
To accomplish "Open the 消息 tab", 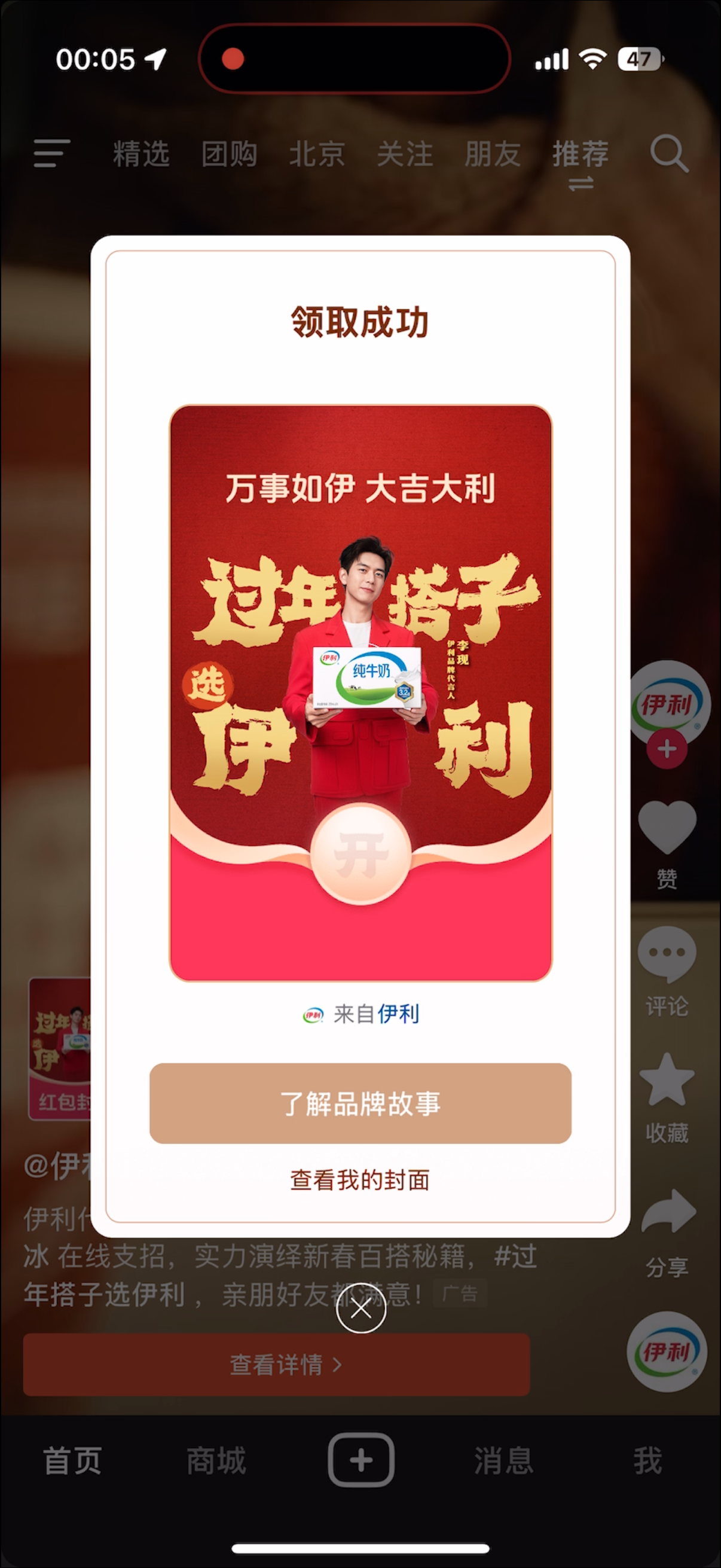I will click(504, 1461).
